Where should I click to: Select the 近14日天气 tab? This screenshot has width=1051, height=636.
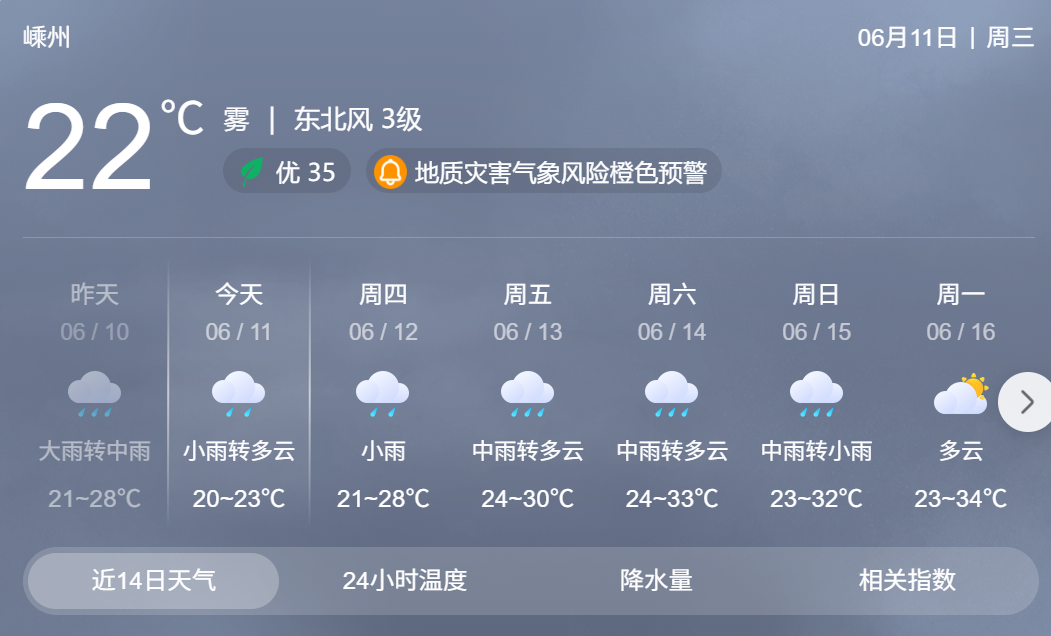(x=153, y=580)
